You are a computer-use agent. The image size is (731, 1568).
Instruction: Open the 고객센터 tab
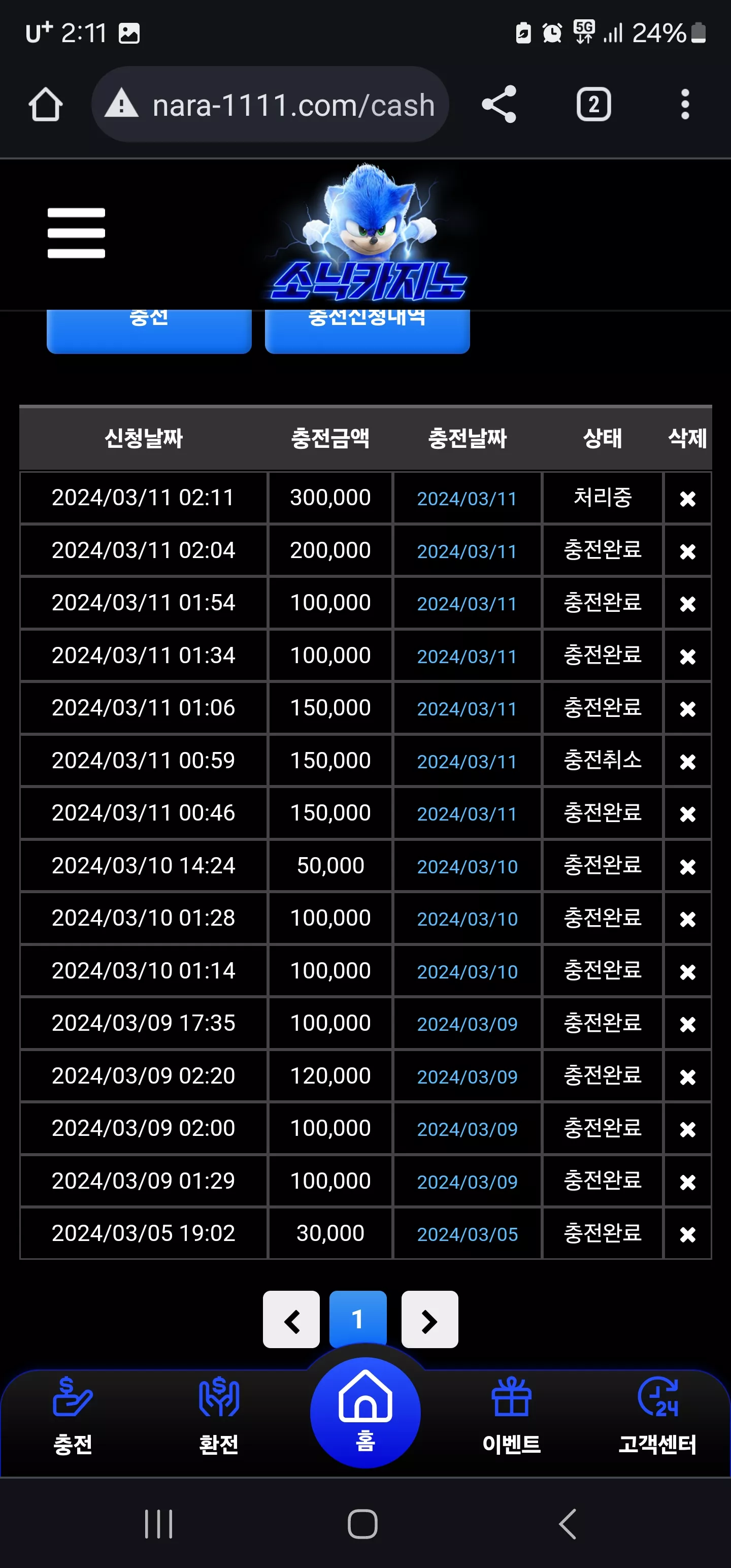[x=657, y=1416]
